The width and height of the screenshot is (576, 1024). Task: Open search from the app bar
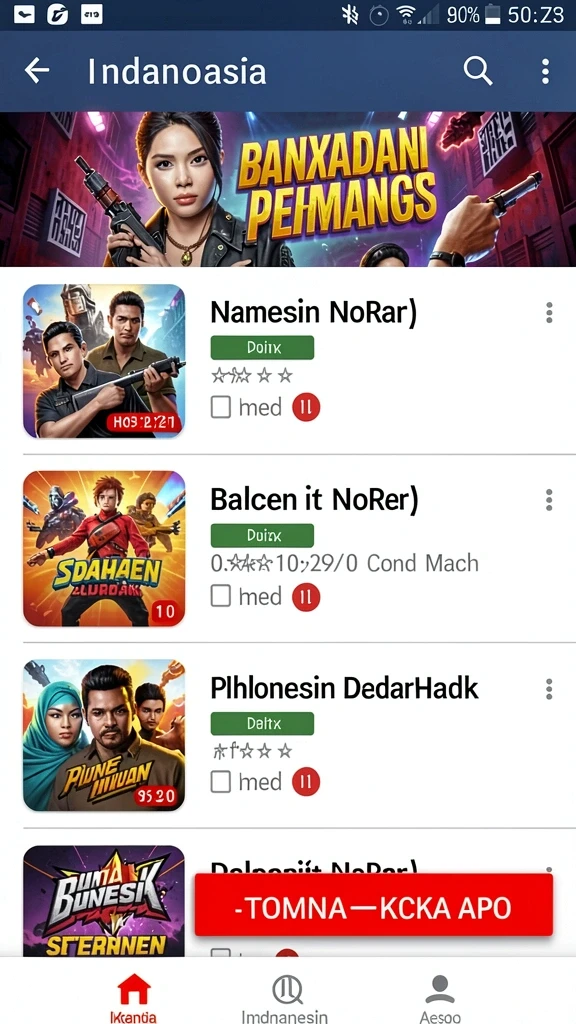478,71
